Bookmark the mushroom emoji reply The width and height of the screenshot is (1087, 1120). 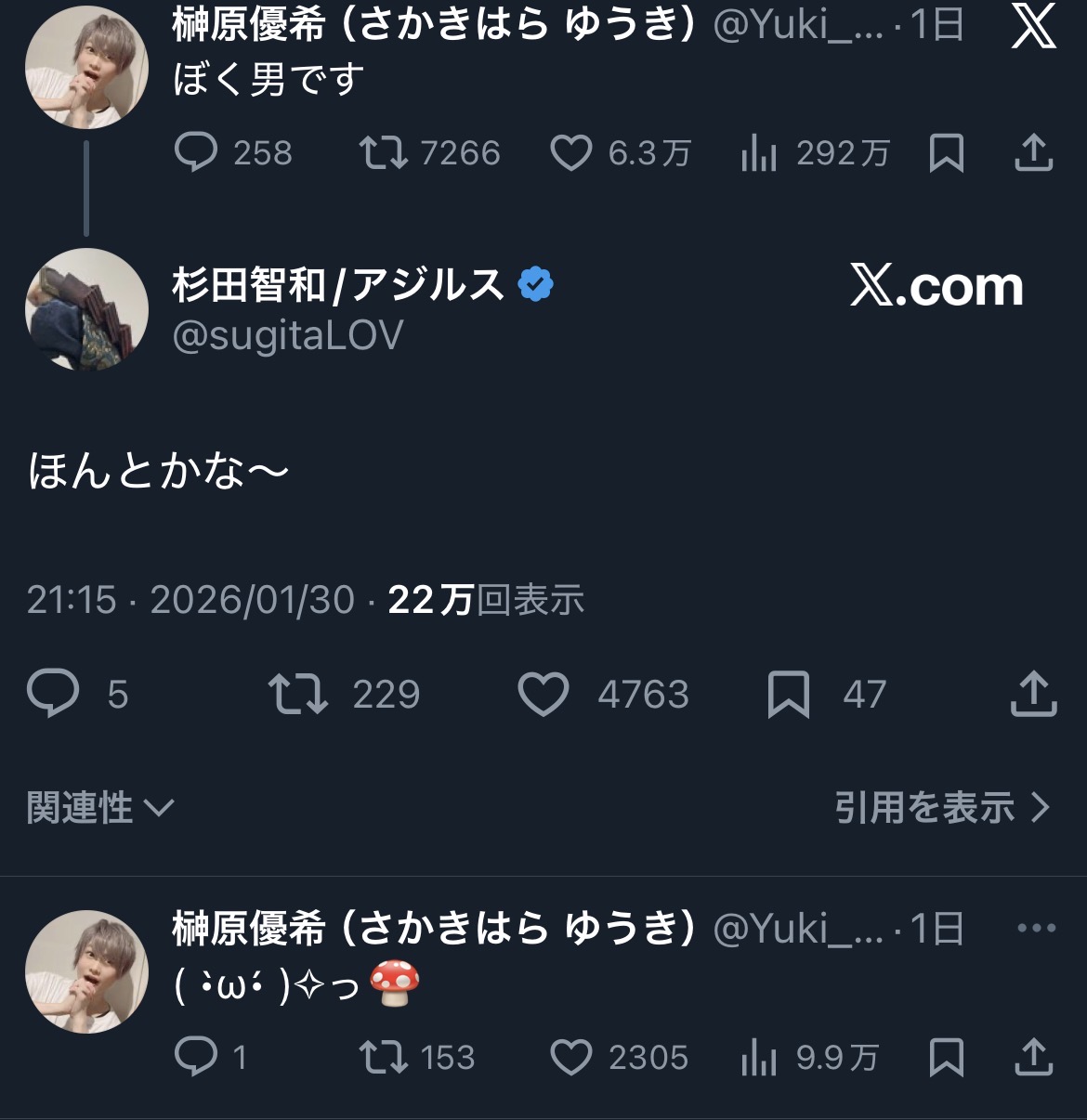click(x=946, y=1057)
